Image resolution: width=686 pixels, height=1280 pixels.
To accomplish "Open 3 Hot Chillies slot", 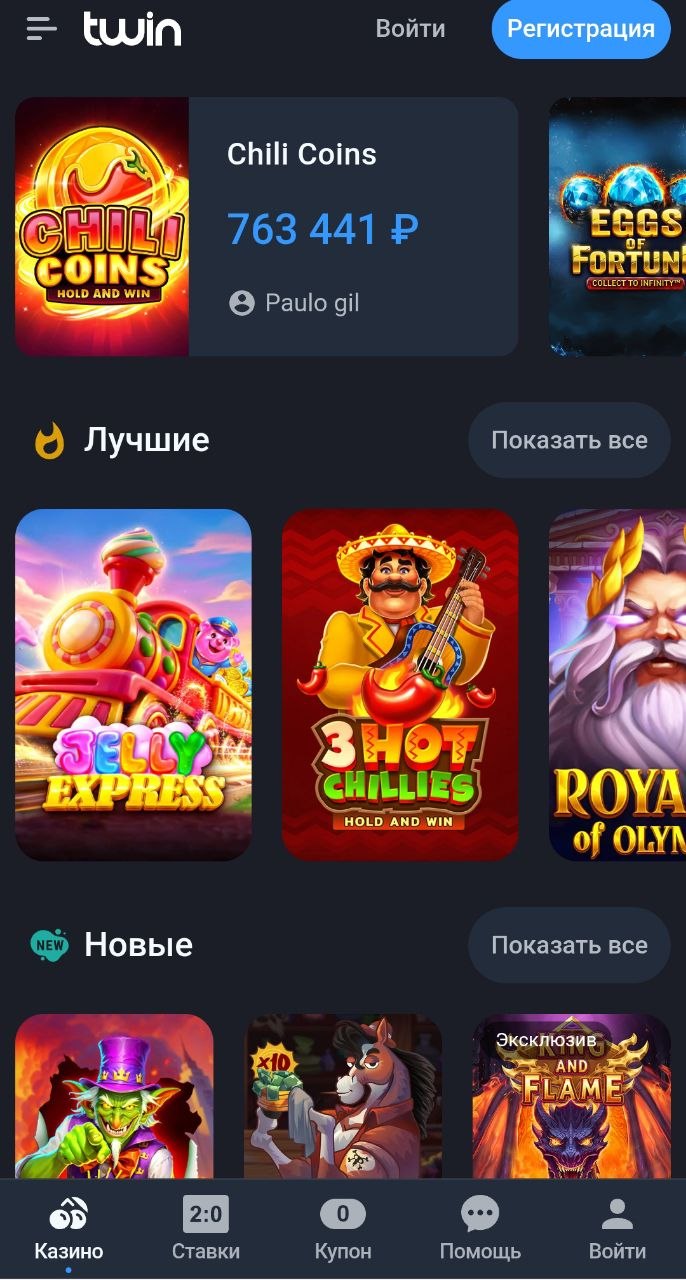I will [x=400, y=685].
